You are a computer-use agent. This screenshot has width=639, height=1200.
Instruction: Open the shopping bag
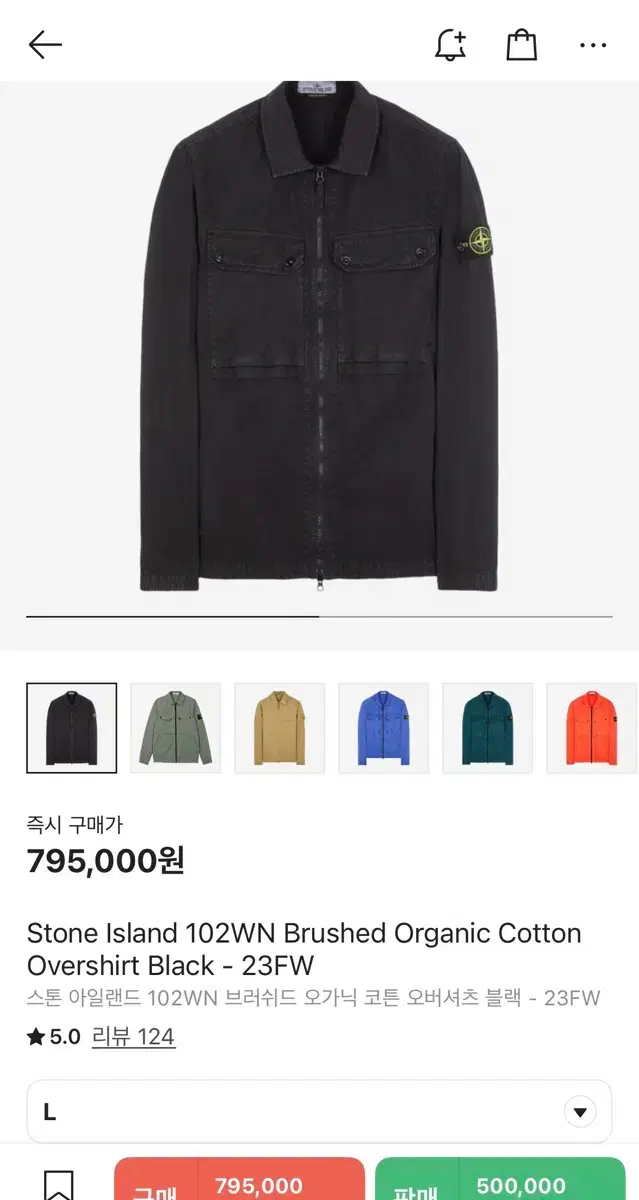[521, 44]
